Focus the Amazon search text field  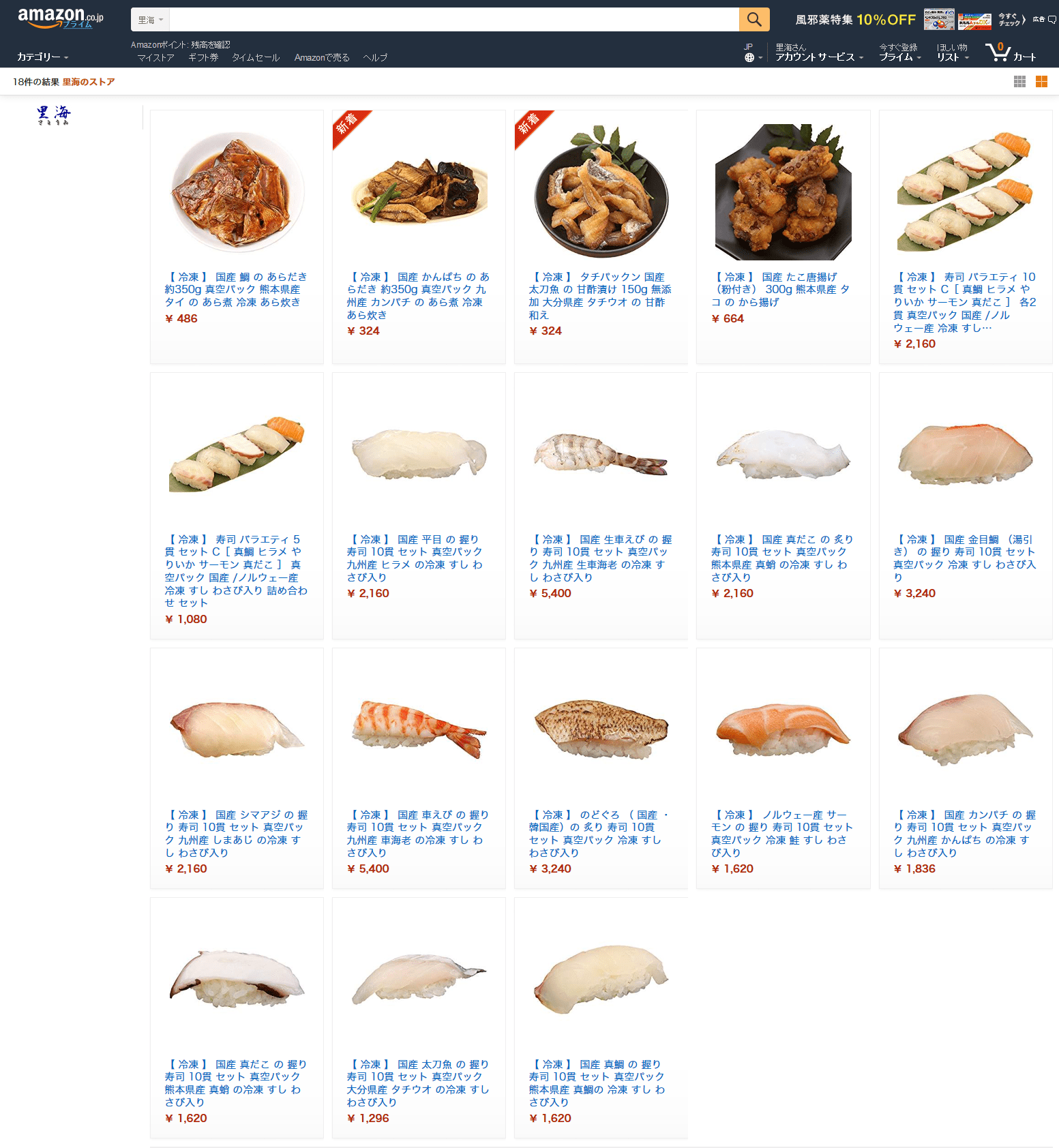click(453, 20)
